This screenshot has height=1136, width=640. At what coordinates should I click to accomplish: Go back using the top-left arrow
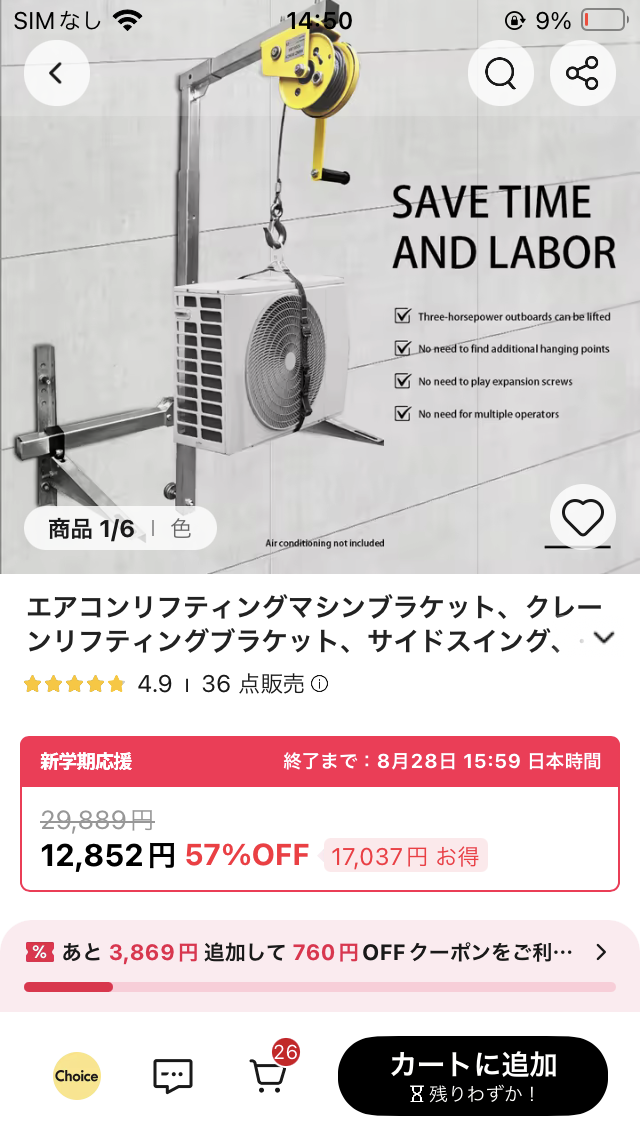[x=57, y=73]
